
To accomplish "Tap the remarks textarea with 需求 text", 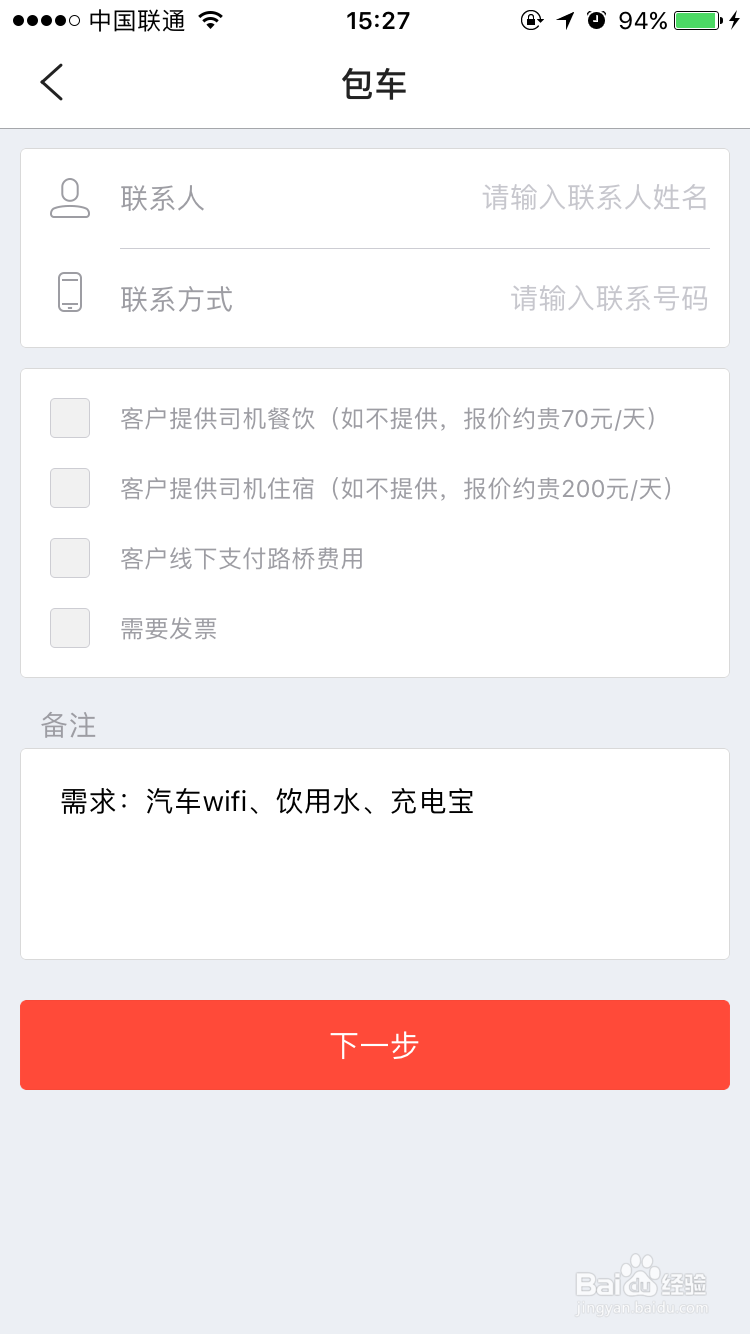I will (375, 850).
